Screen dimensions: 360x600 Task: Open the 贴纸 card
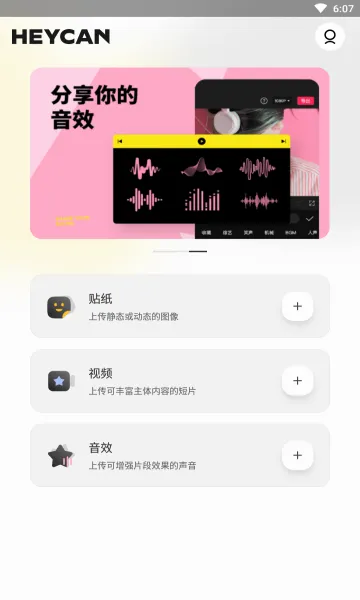click(x=180, y=306)
